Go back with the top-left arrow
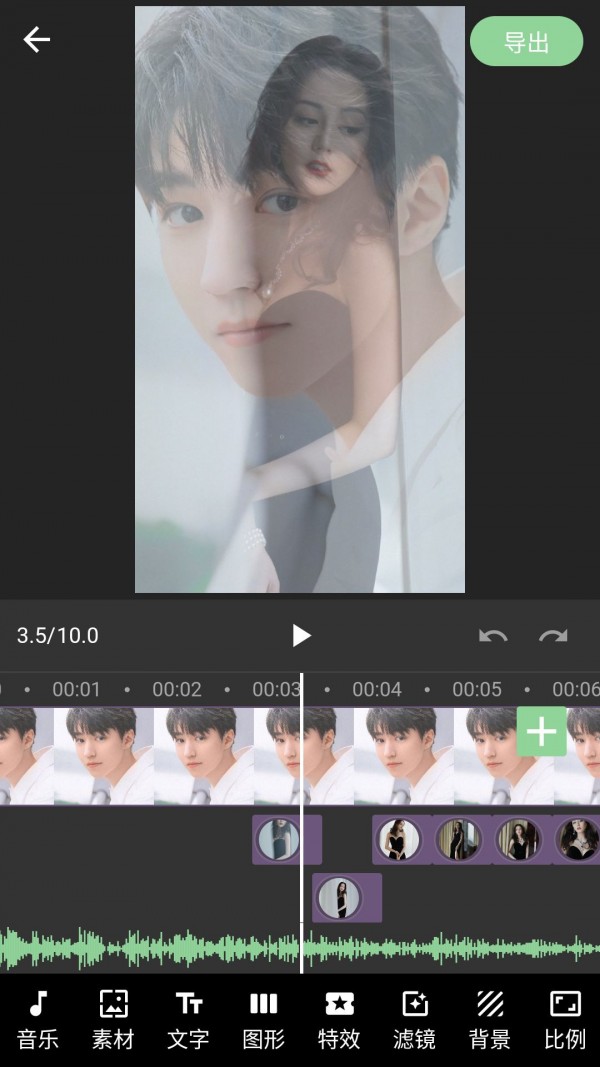The height and width of the screenshot is (1067, 600). coord(37,40)
